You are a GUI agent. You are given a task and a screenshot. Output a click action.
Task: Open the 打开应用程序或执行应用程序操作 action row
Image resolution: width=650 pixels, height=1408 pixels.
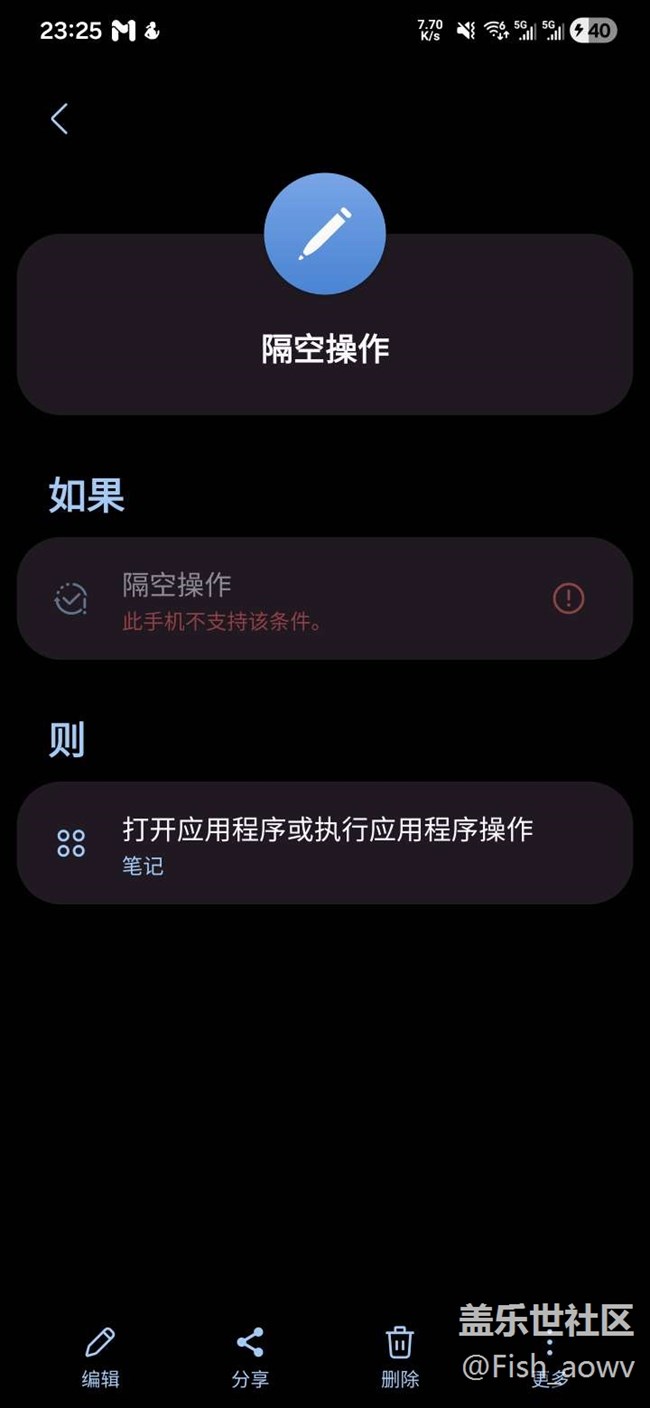point(325,843)
